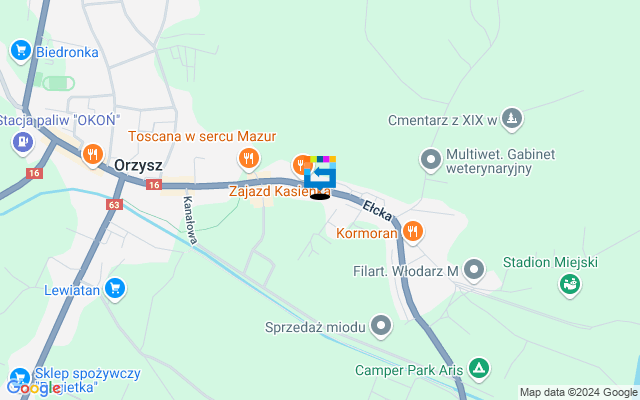Open Multiwet. Gabinet weterynaryjny marker
Screen dimensions: 640x400
[x=431, y=159]
